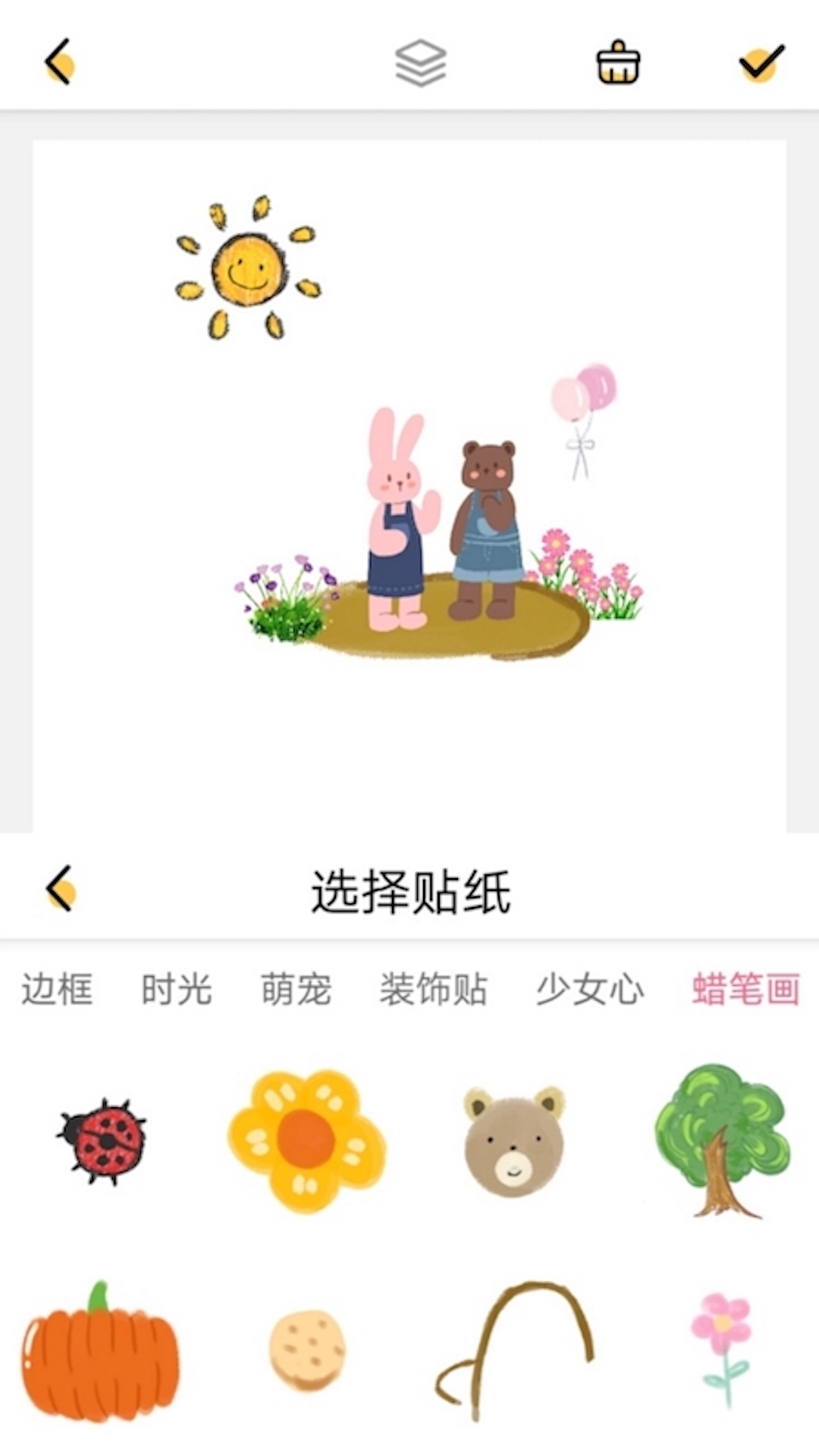The image size is (819, 1456).
Task: Open the 装饰贴 category
Action: coord(433,989)
